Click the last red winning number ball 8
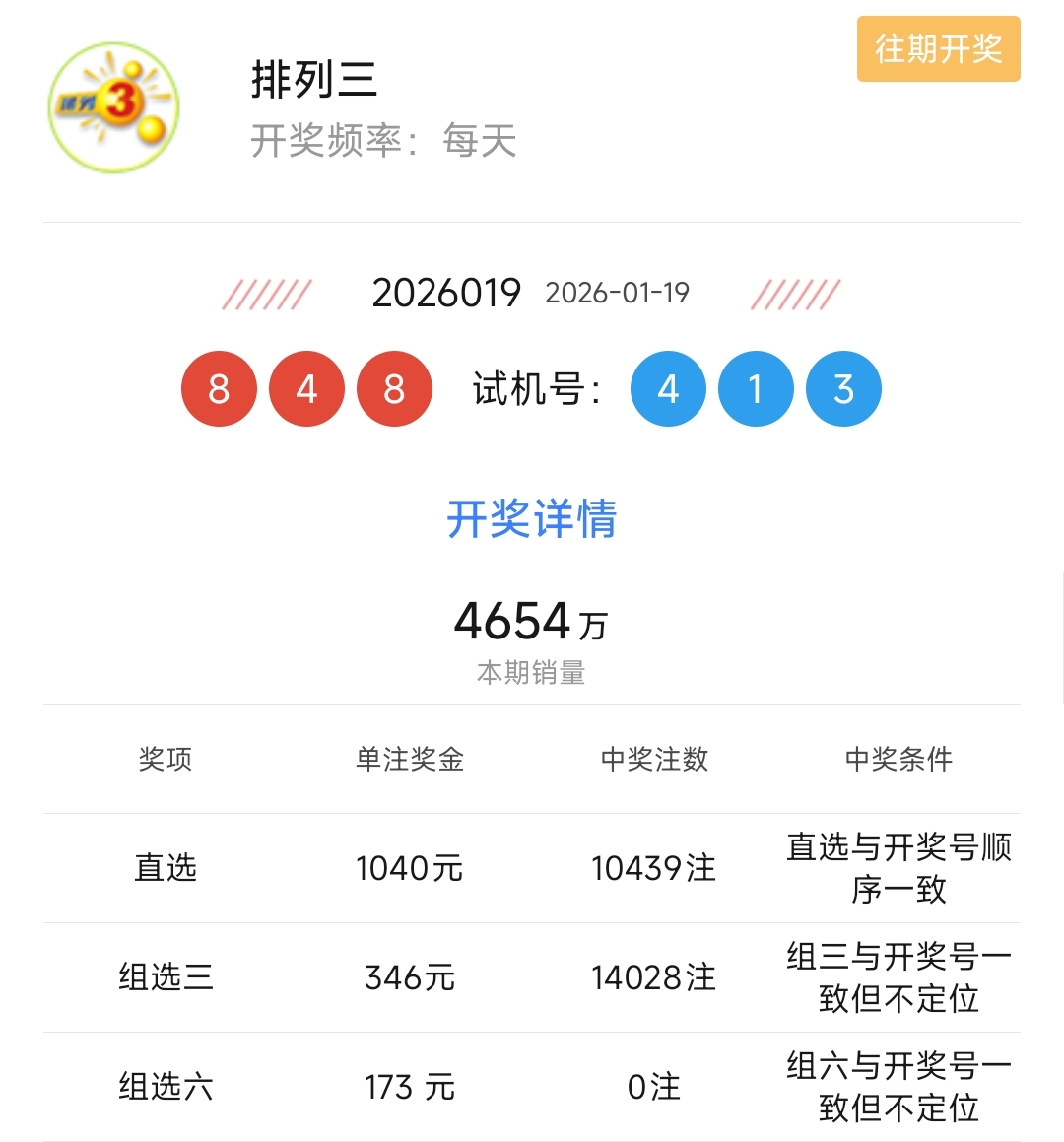 click(x=394, y=388)
